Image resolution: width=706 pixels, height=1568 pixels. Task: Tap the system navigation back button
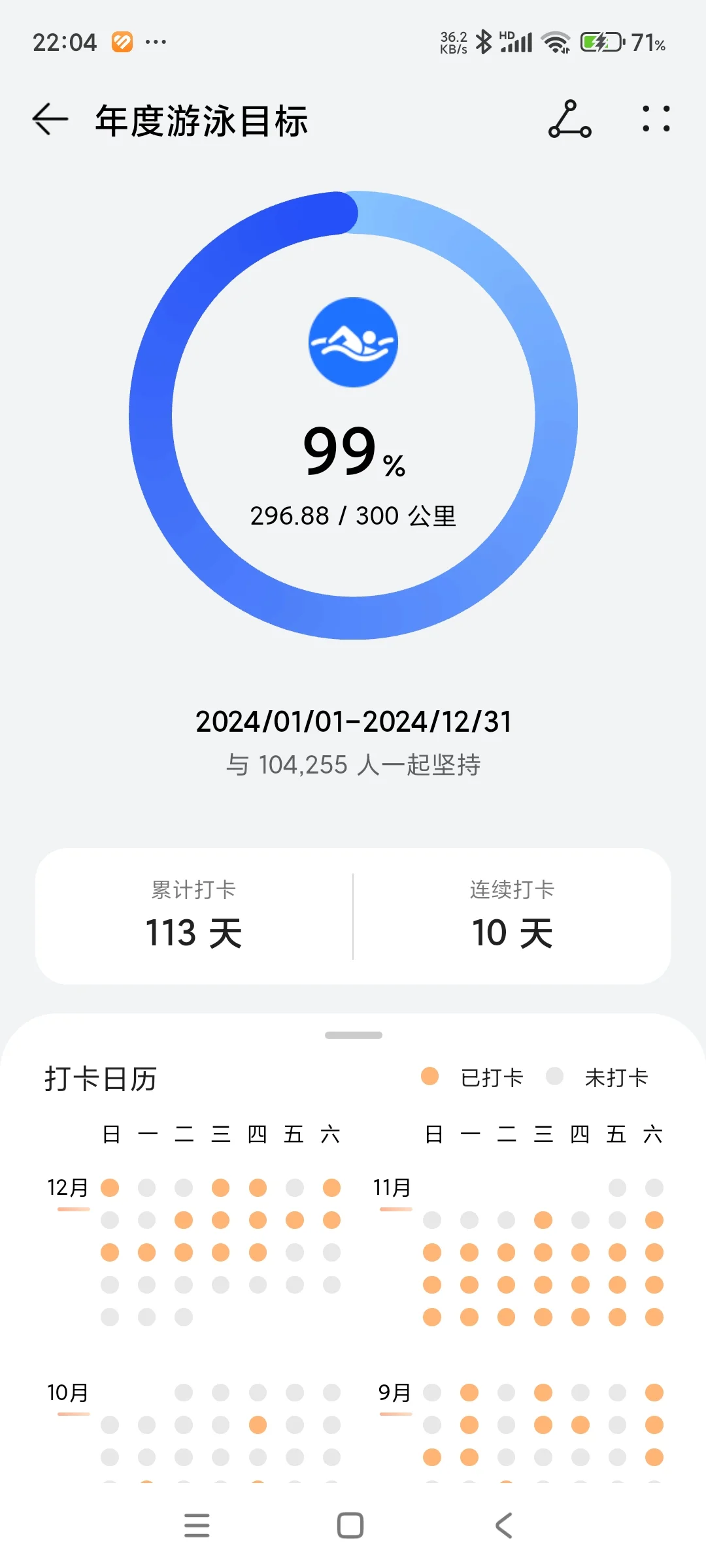point(503,1526)
